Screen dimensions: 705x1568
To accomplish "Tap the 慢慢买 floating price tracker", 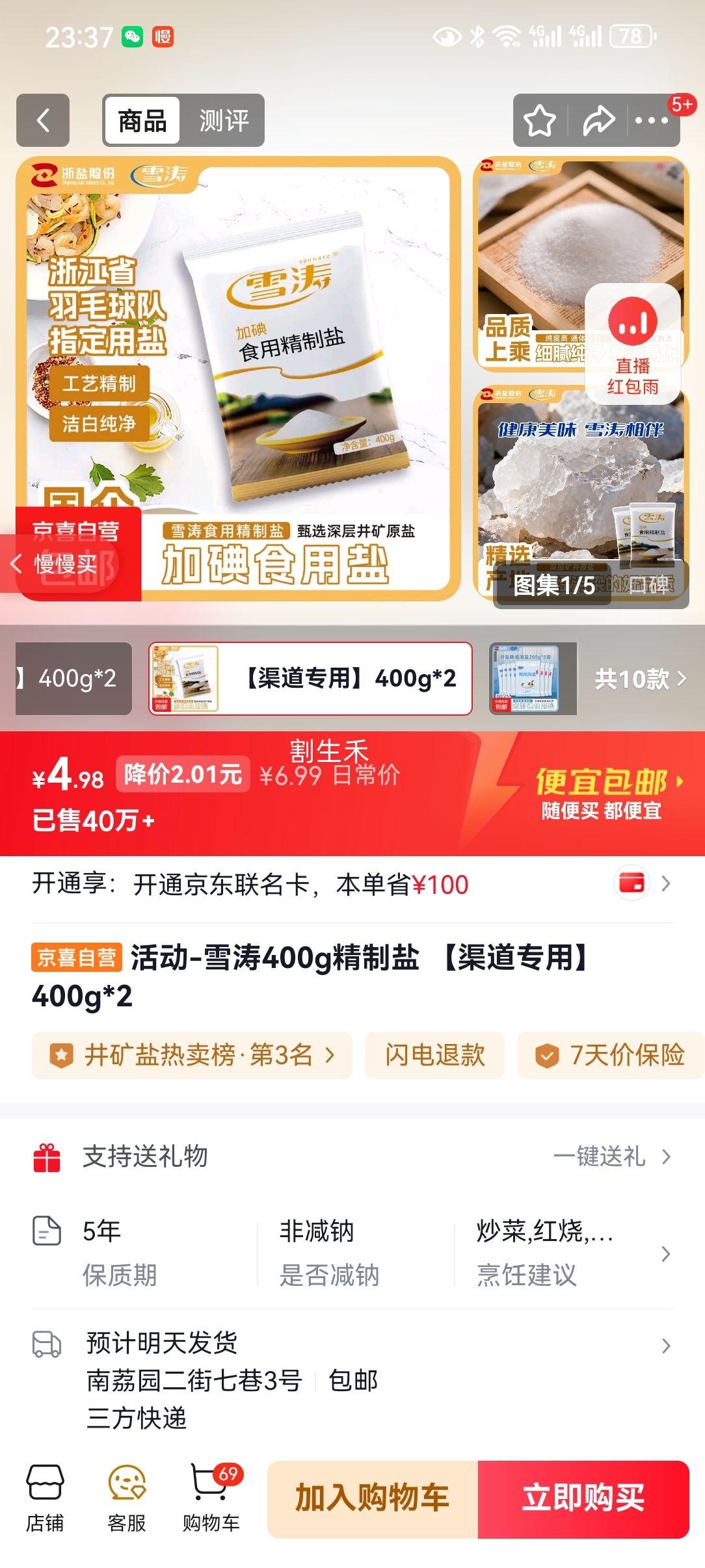I will 65,565.
